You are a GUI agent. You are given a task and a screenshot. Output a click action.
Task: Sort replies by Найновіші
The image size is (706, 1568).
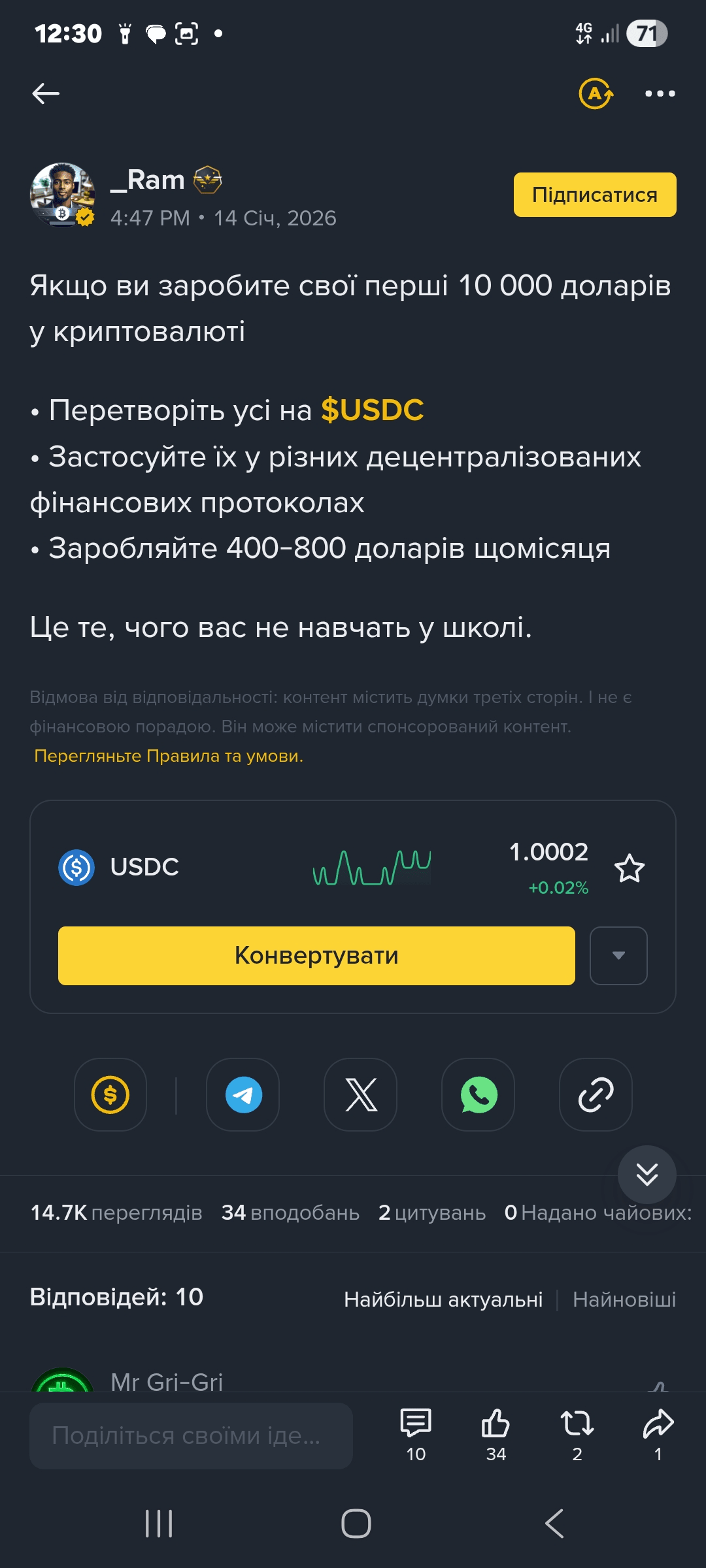[624, 1299]
